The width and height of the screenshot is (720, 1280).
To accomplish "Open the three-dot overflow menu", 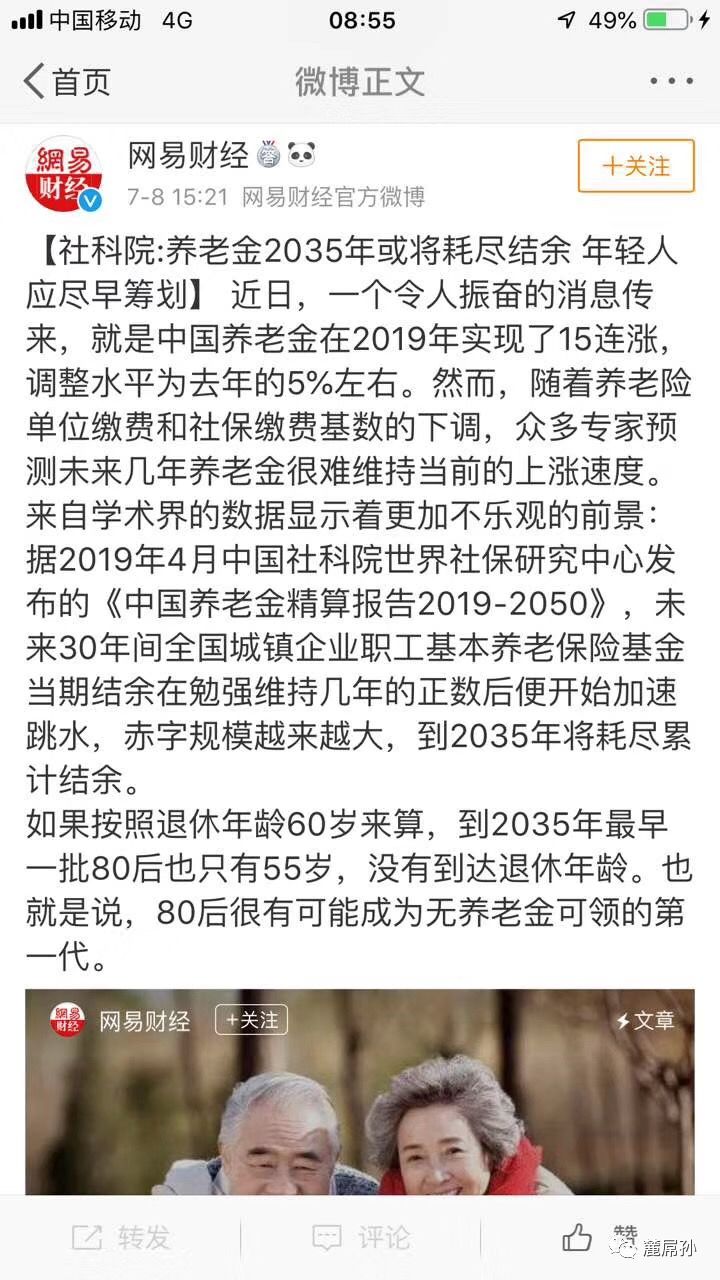I will [x=671, y=82].
